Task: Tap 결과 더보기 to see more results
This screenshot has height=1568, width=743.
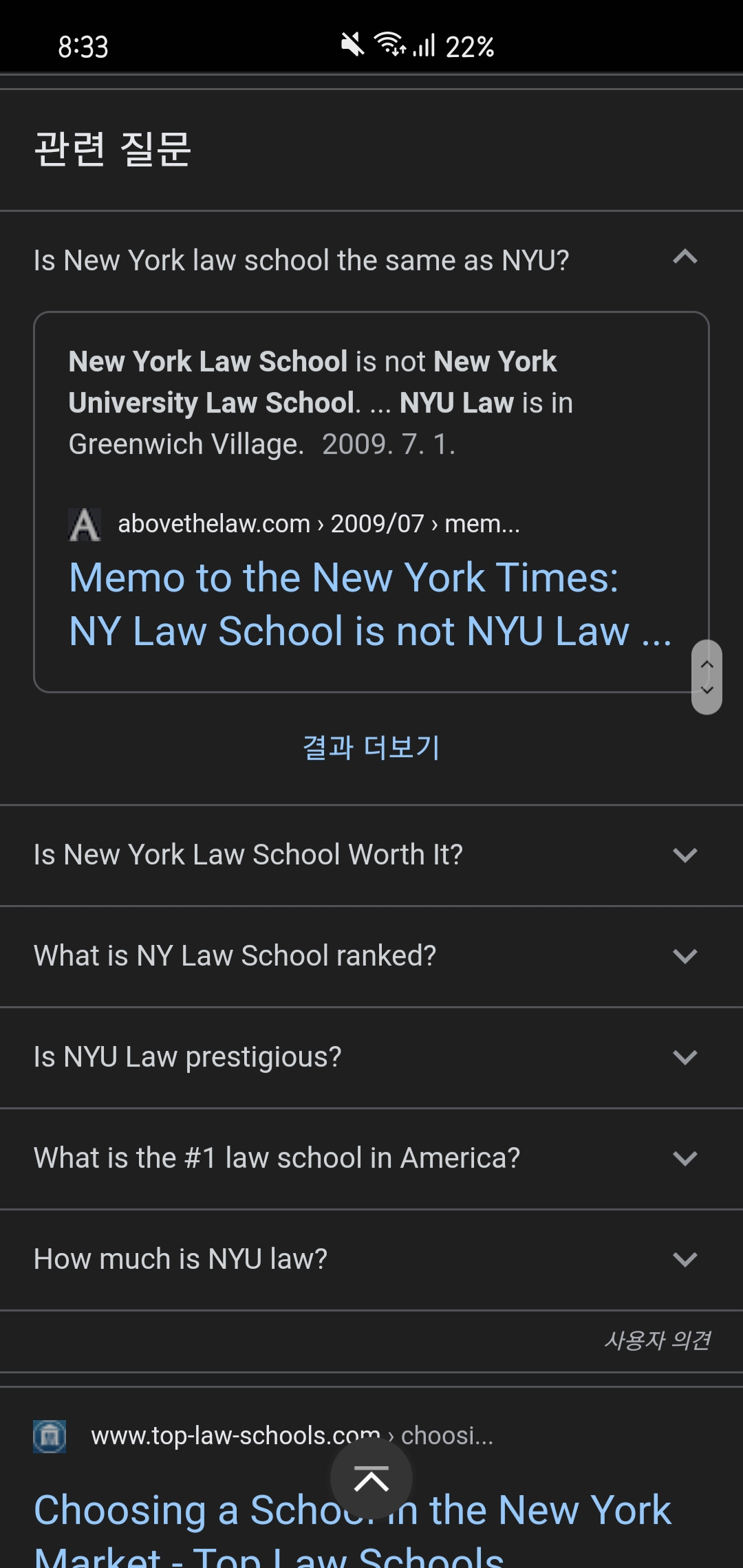Action: pyautogui.click(x=371, y=747)
